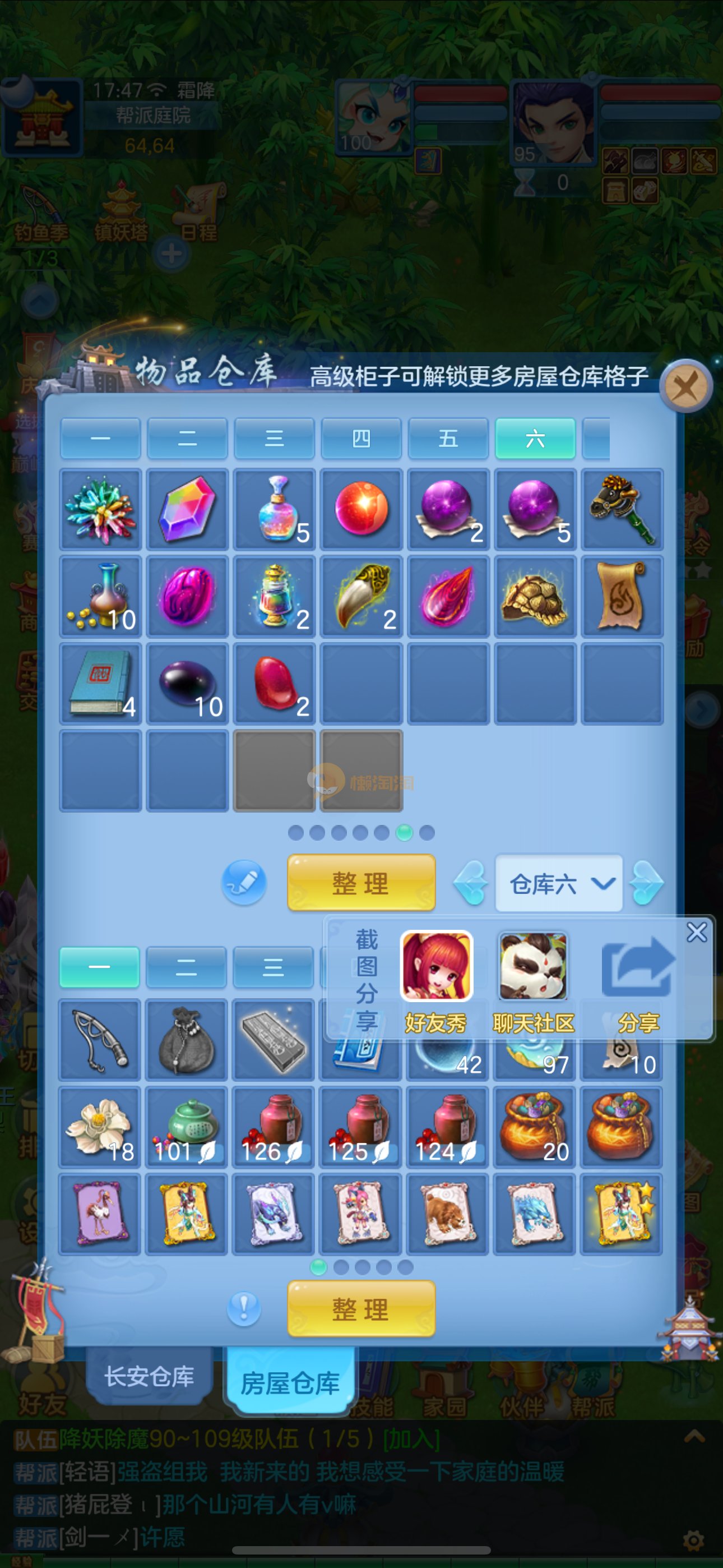The height and width of the screenshot is (1568, 723).
Task: Select the golden turtle shell item
Action: pos(534,597)
